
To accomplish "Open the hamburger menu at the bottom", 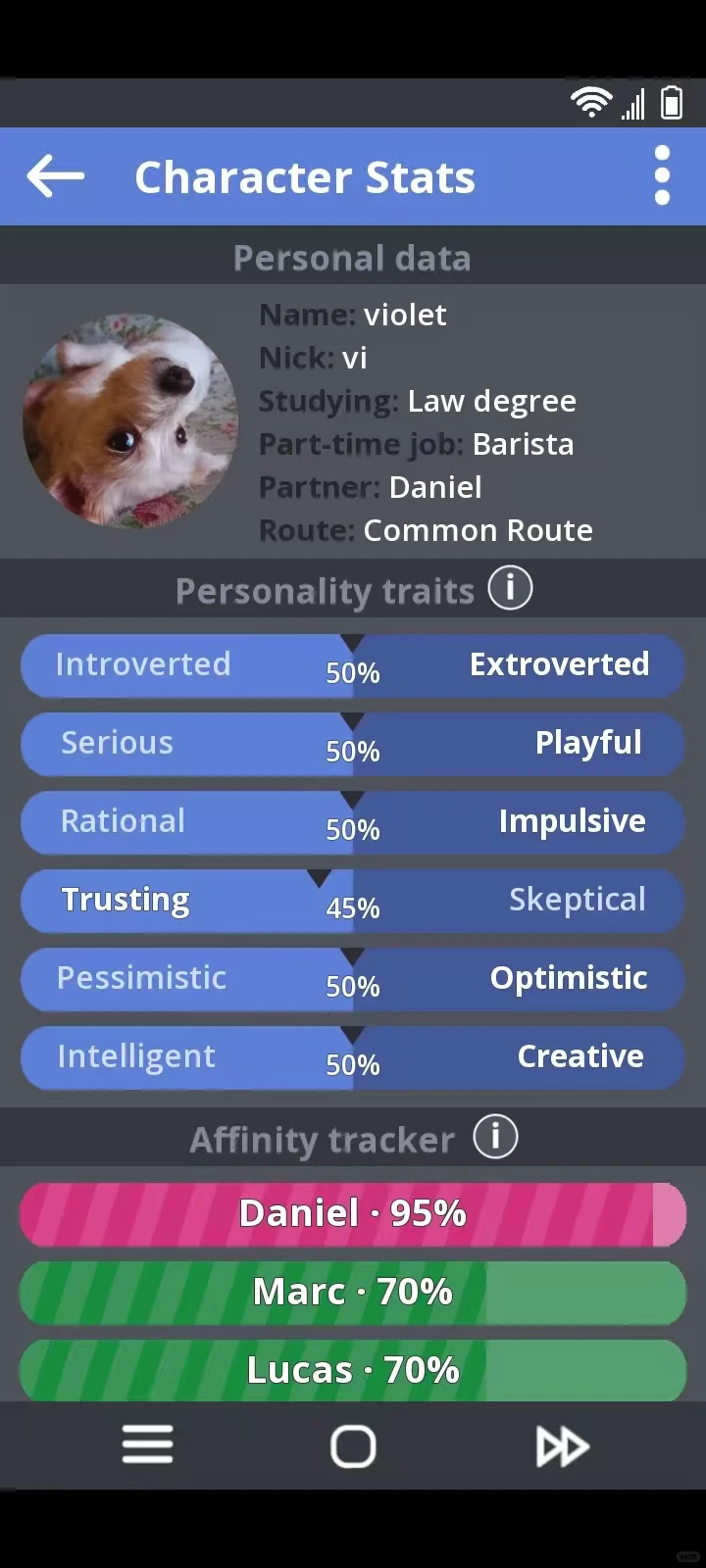I will click(147, 1445).
